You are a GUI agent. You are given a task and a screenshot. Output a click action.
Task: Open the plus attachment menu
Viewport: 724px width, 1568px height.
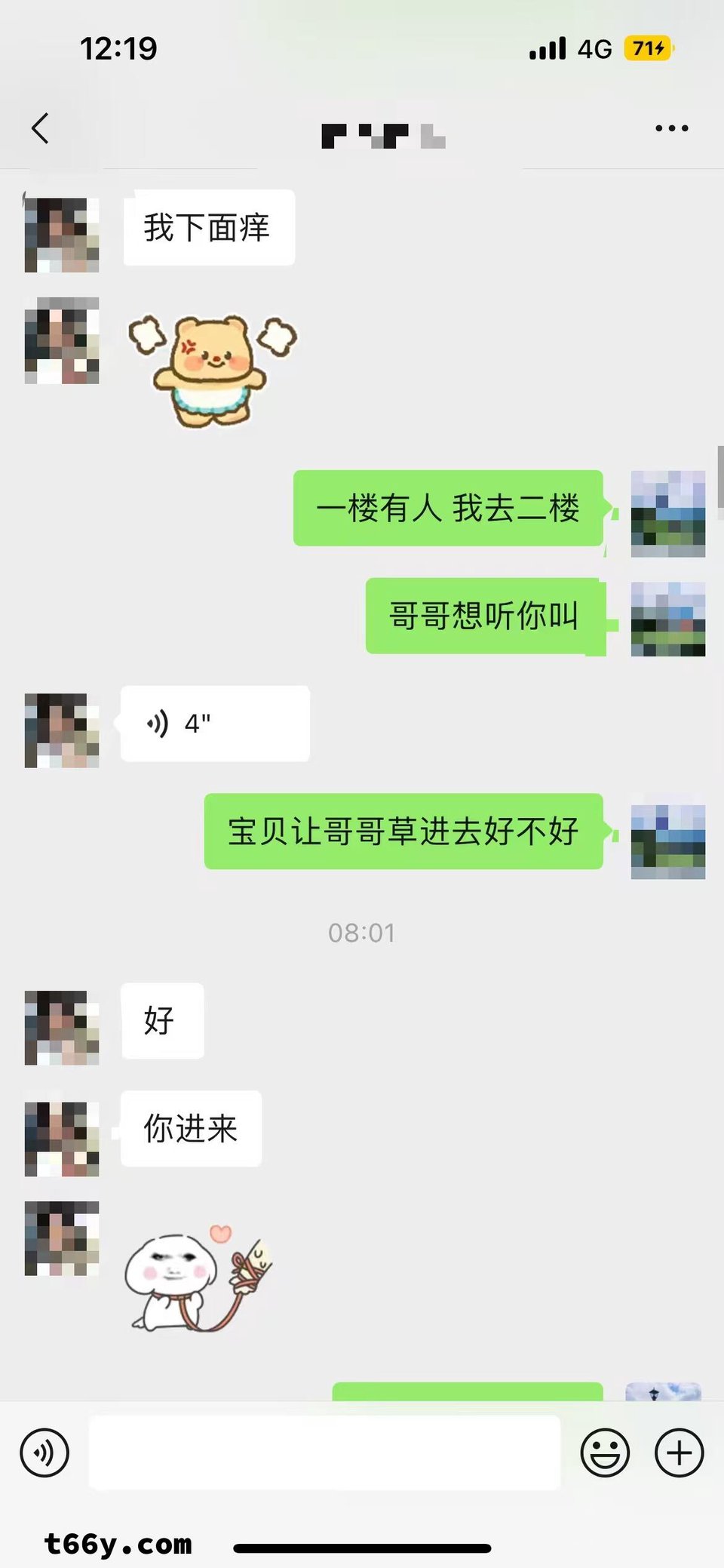click(x=679, y=1453)
